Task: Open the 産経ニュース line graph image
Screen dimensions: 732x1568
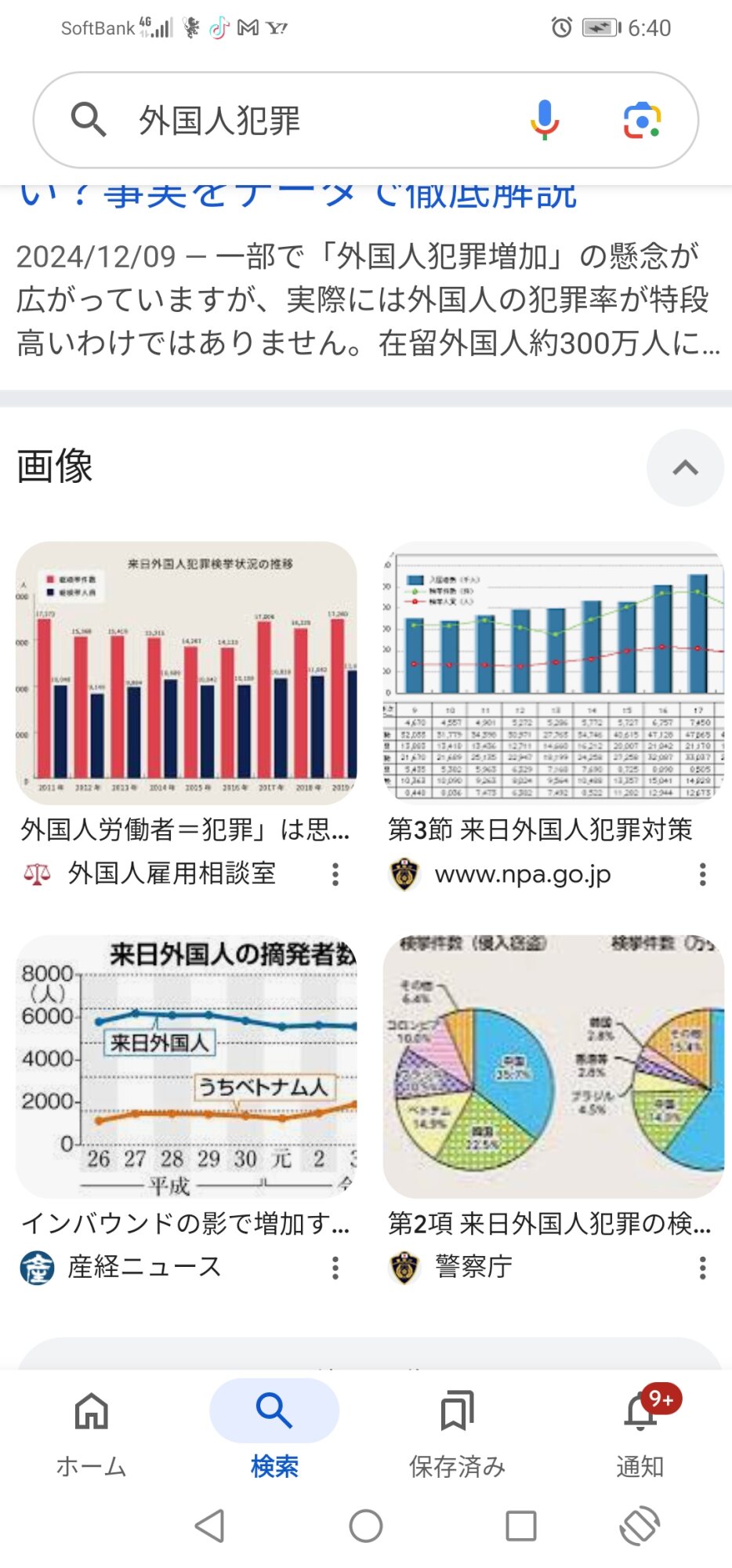Action: 187,1066
